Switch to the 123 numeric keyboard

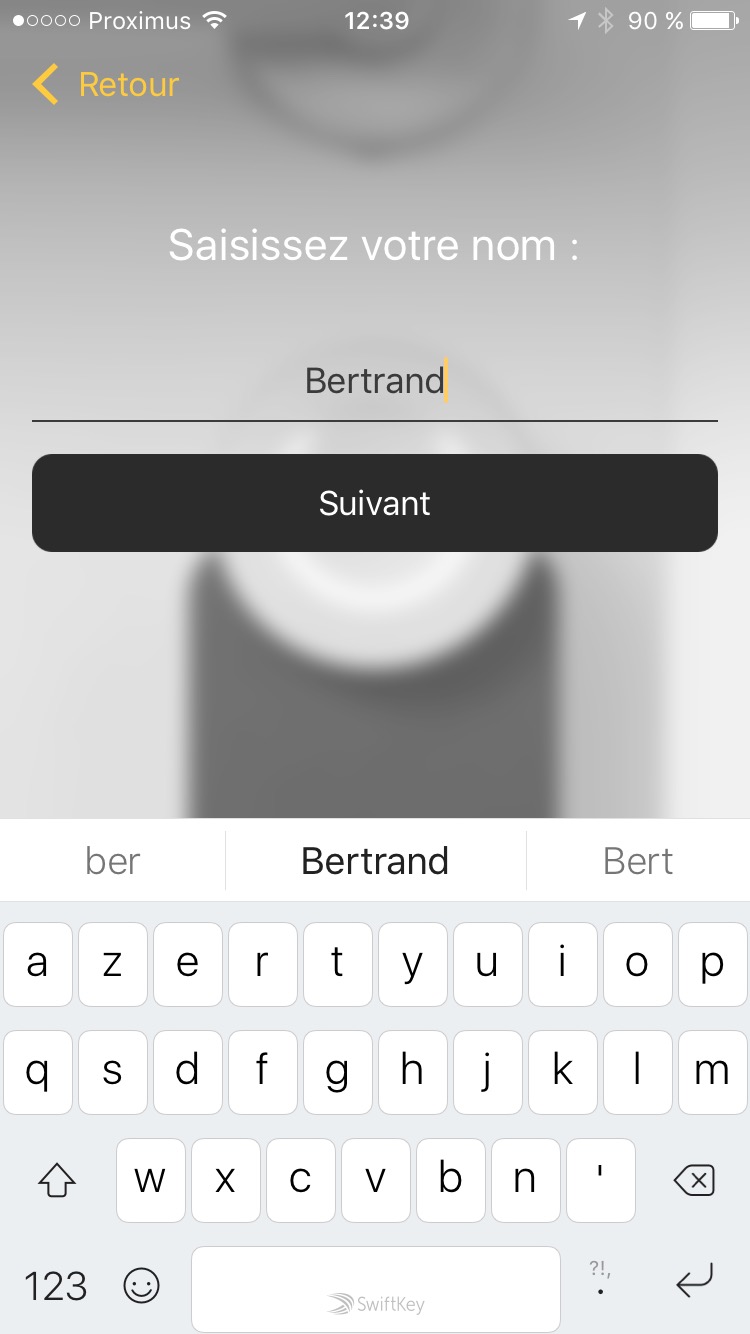56,1286
